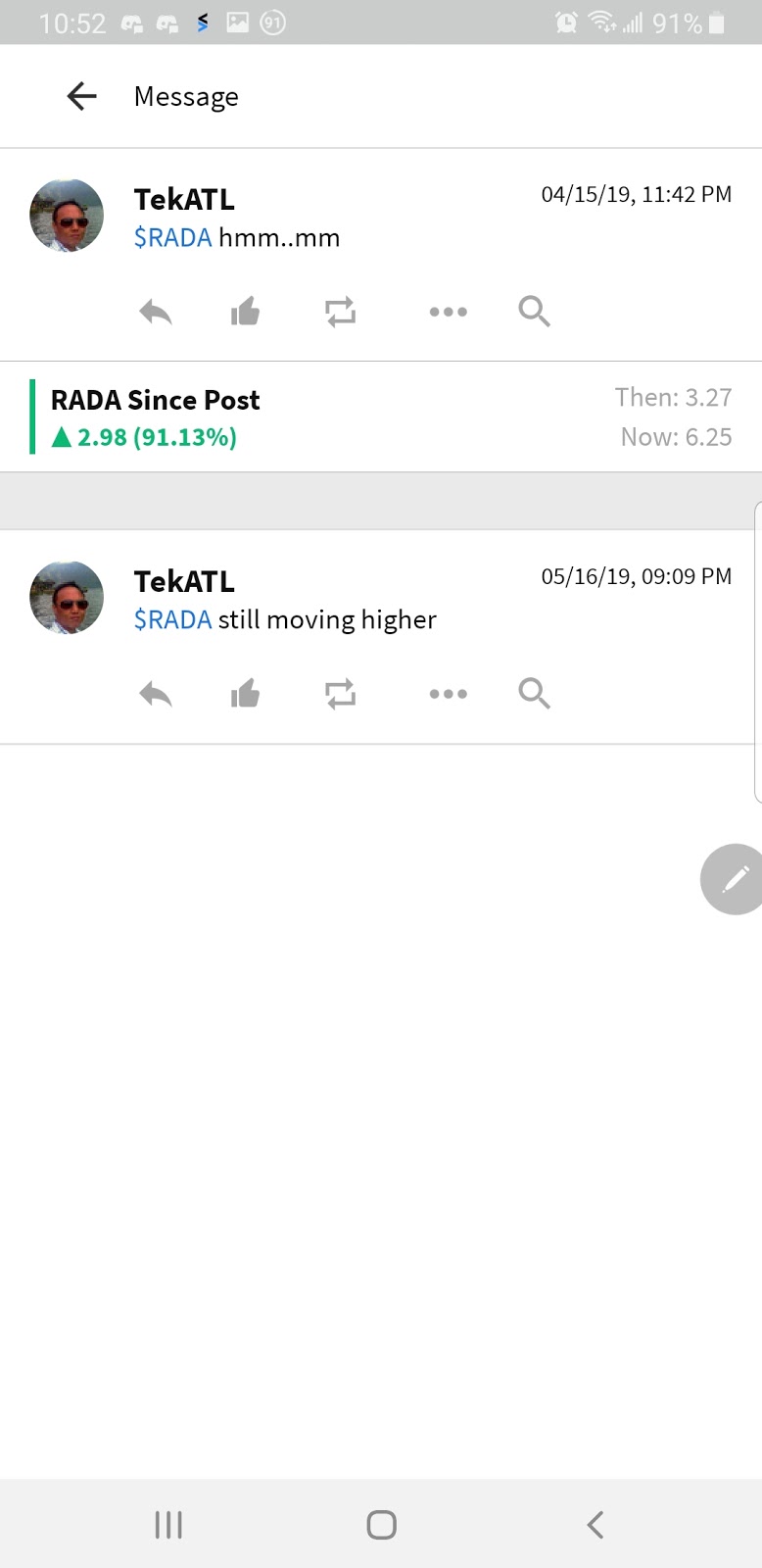Go back from the Message screen

(x=82, y=96)
